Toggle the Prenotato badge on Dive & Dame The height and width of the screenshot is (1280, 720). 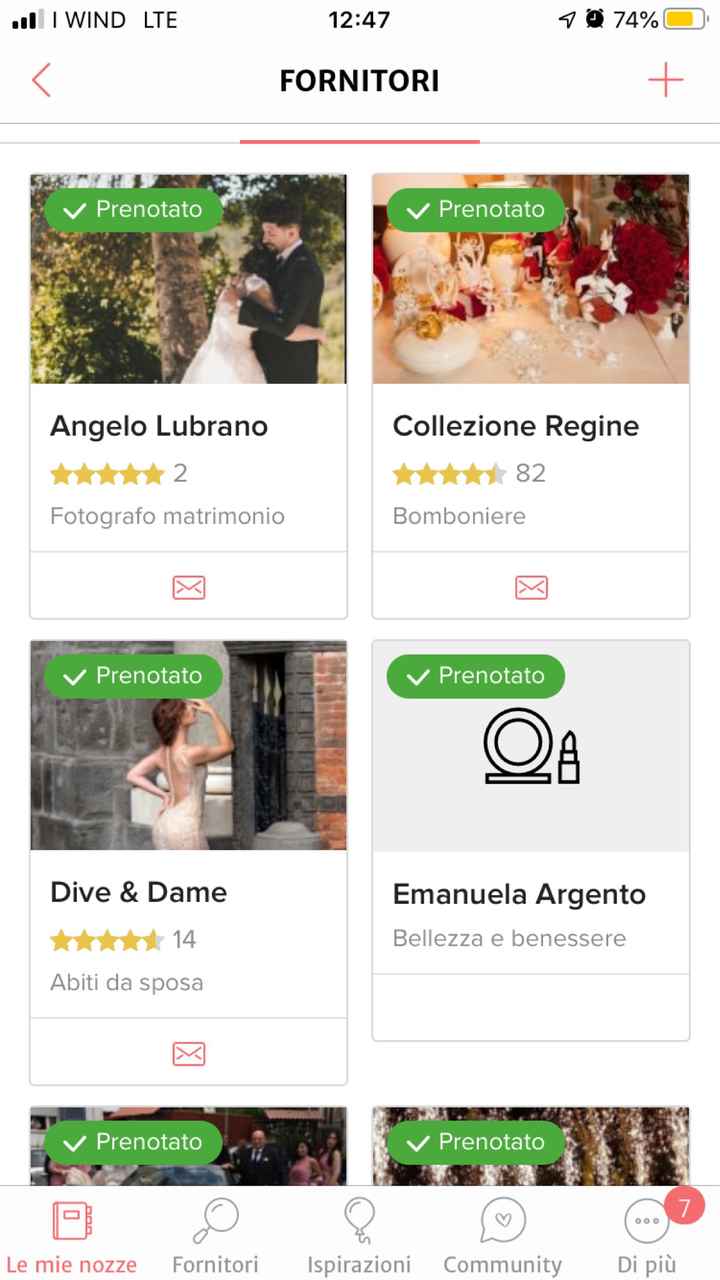click(133, 676)
